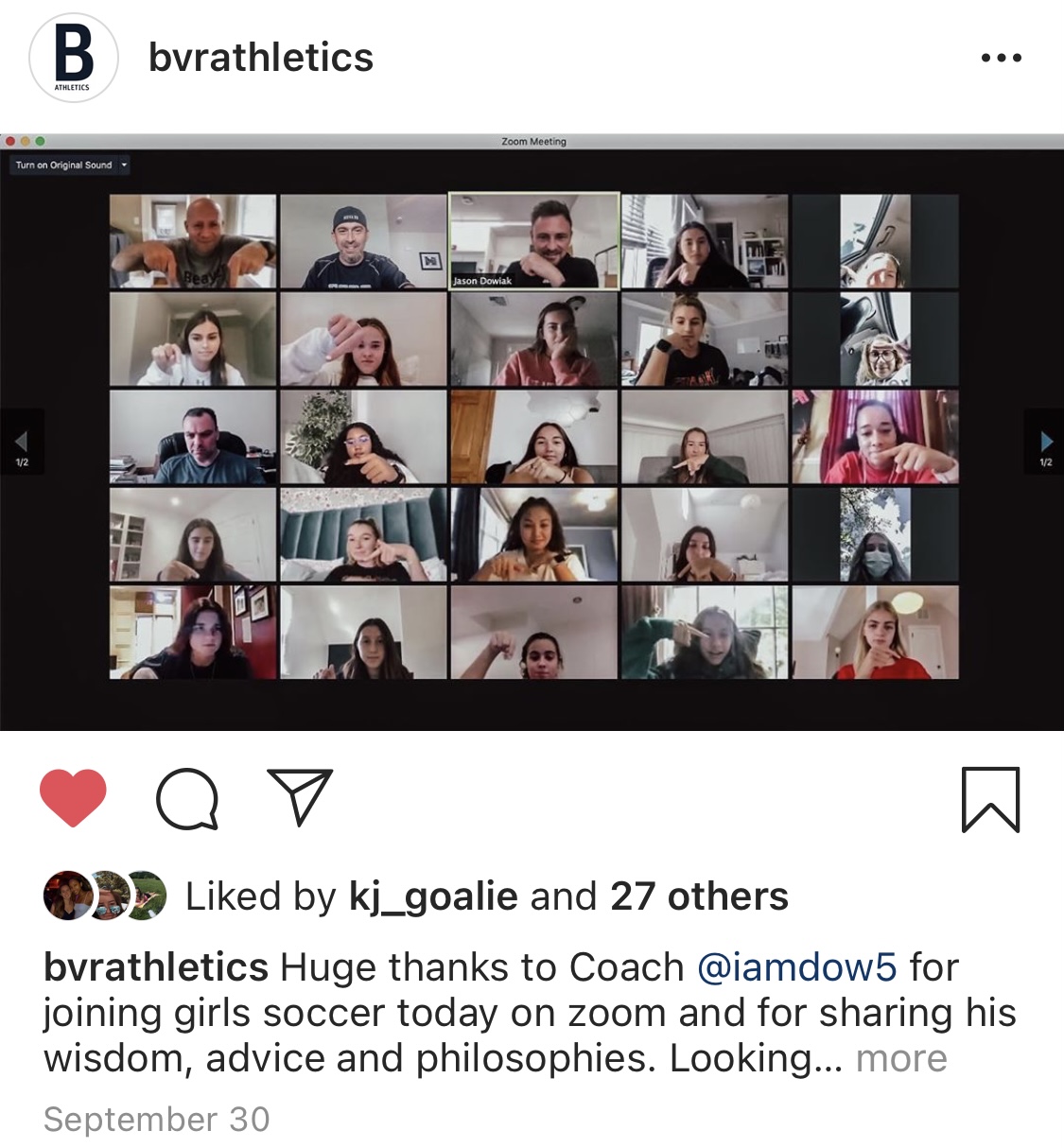
Task: Share the post via paper plane icon
Action: [300, 796]
